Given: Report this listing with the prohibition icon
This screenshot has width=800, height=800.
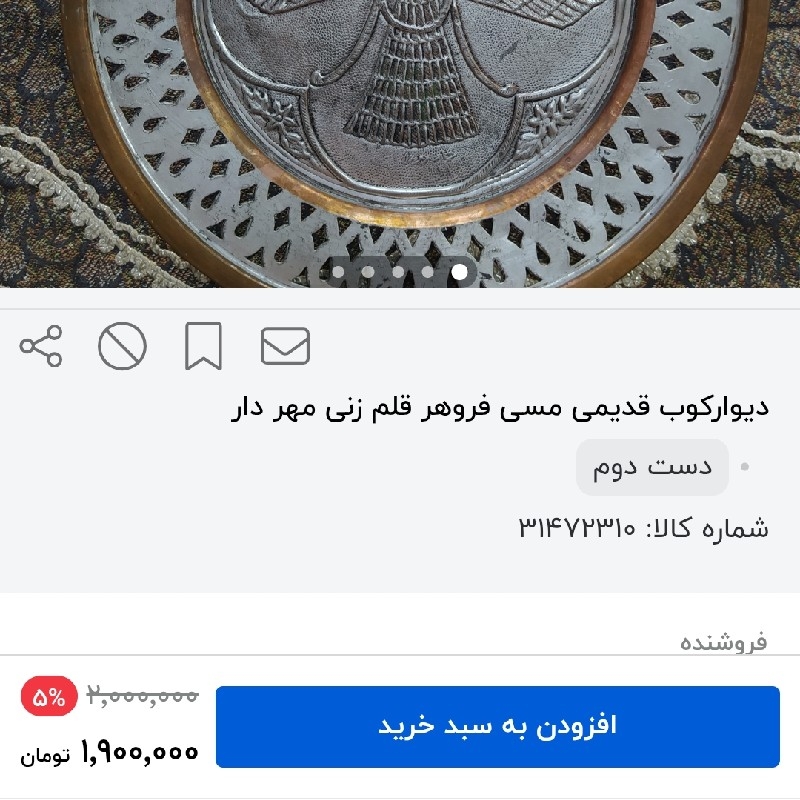Looking at the screenshot, I should pos(122,346).
